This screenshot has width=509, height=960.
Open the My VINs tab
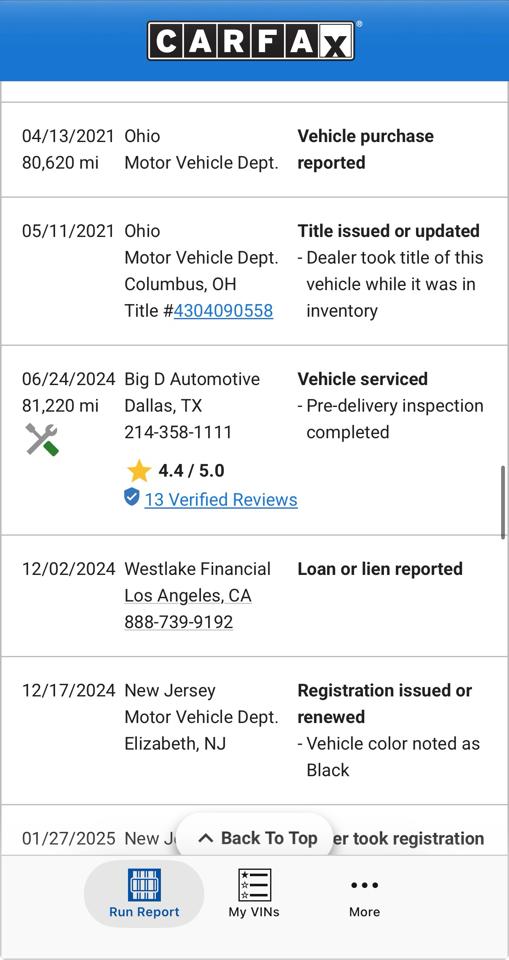[254, 893]
